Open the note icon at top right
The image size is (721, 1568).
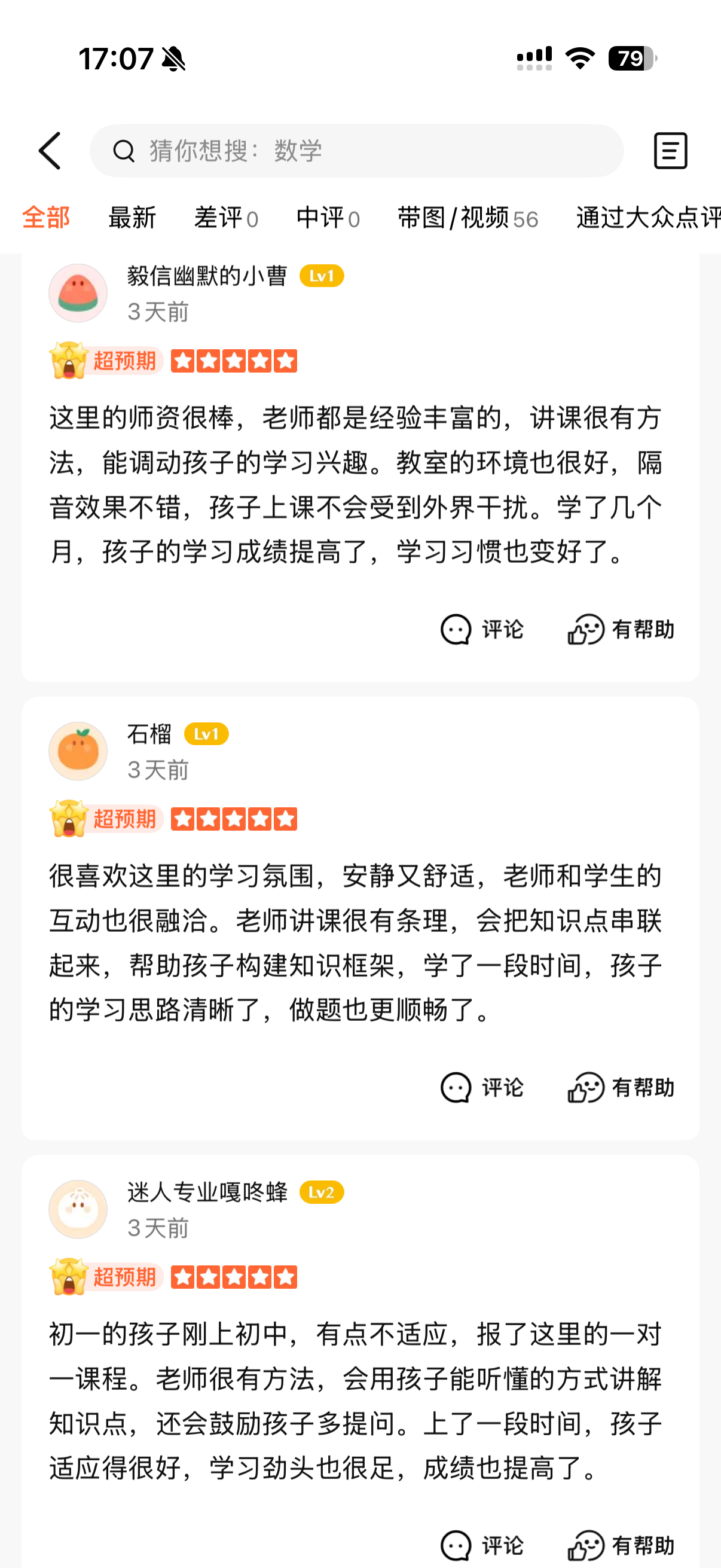coord(671,151)
